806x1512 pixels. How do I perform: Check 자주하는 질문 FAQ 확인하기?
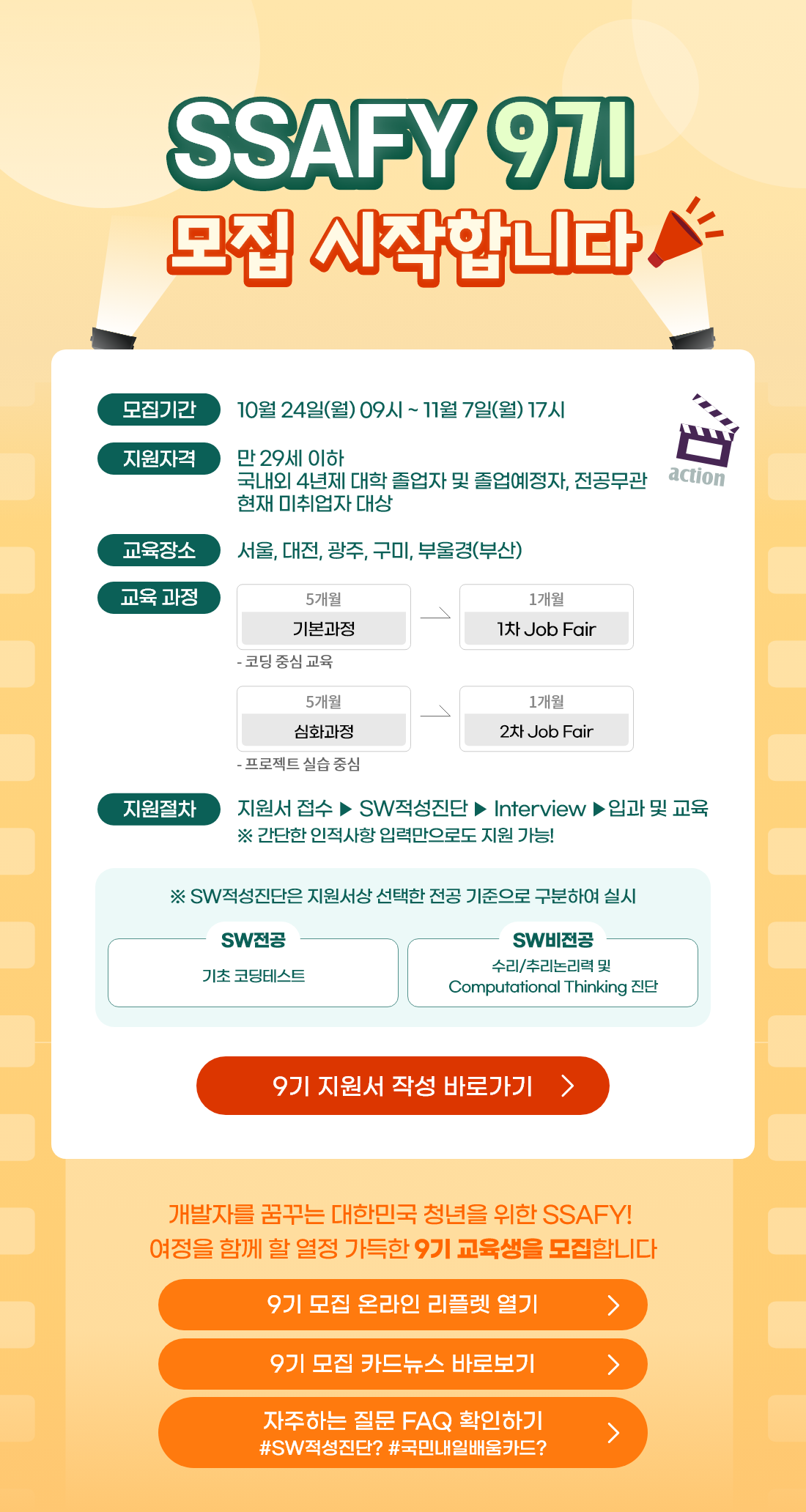[x=402, y=1432]
